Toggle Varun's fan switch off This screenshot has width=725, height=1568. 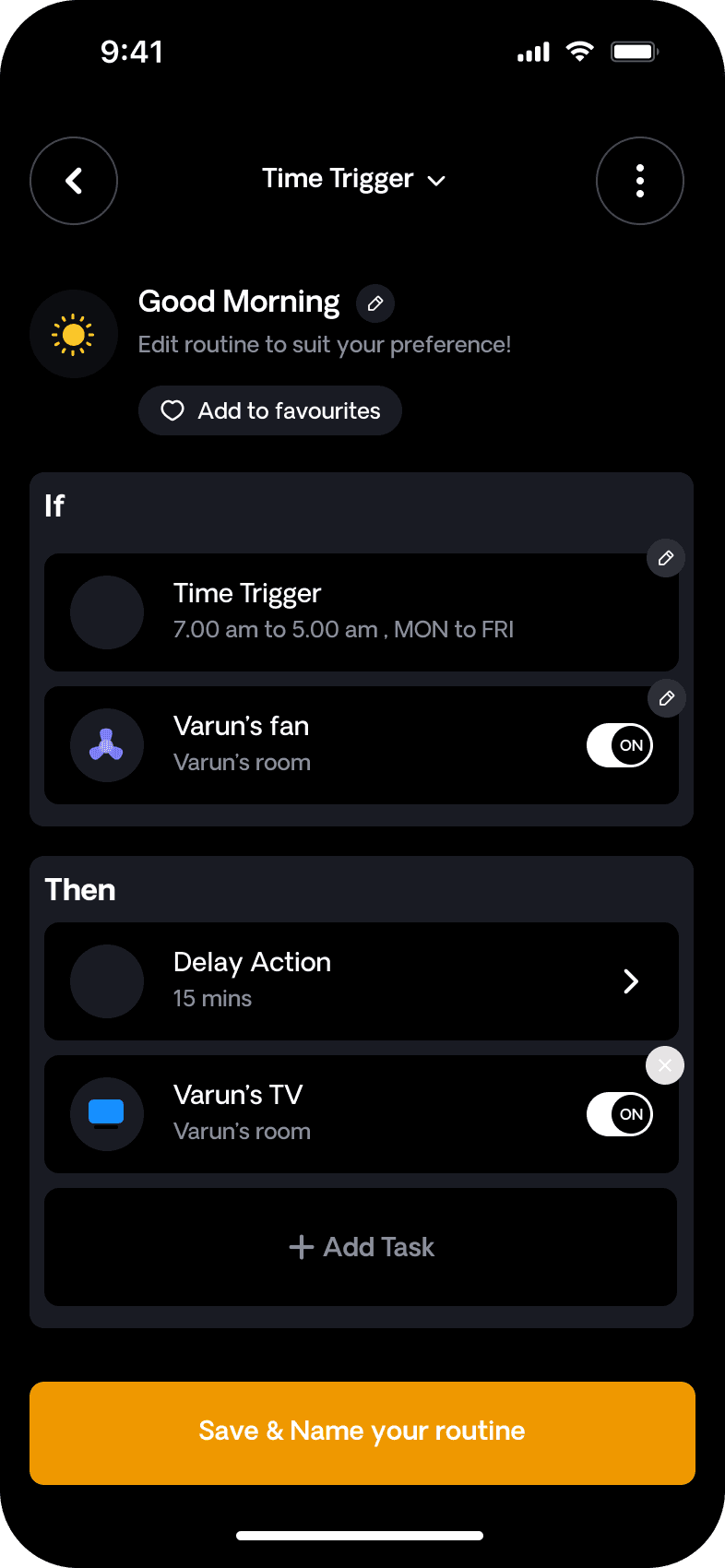620,745
